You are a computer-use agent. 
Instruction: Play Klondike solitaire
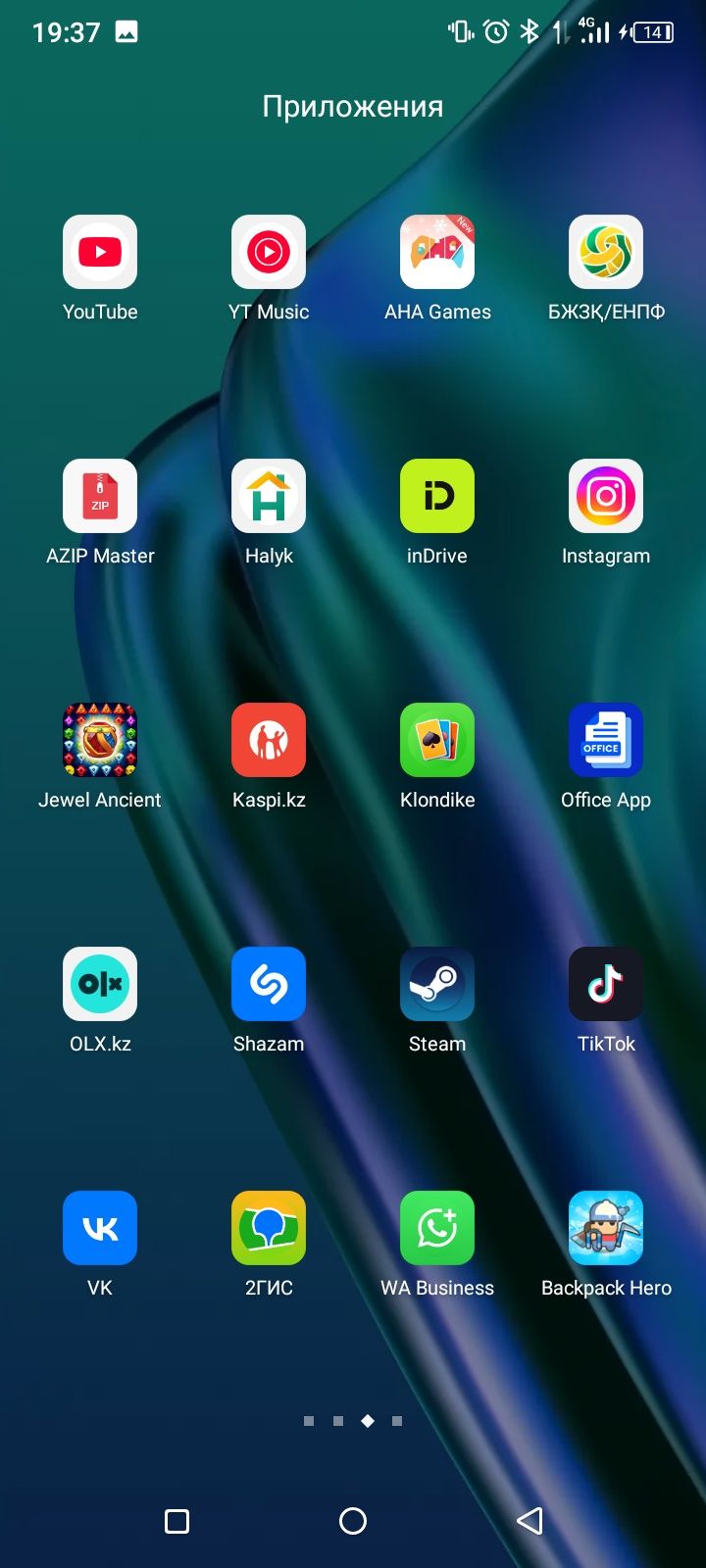point(437,741)
